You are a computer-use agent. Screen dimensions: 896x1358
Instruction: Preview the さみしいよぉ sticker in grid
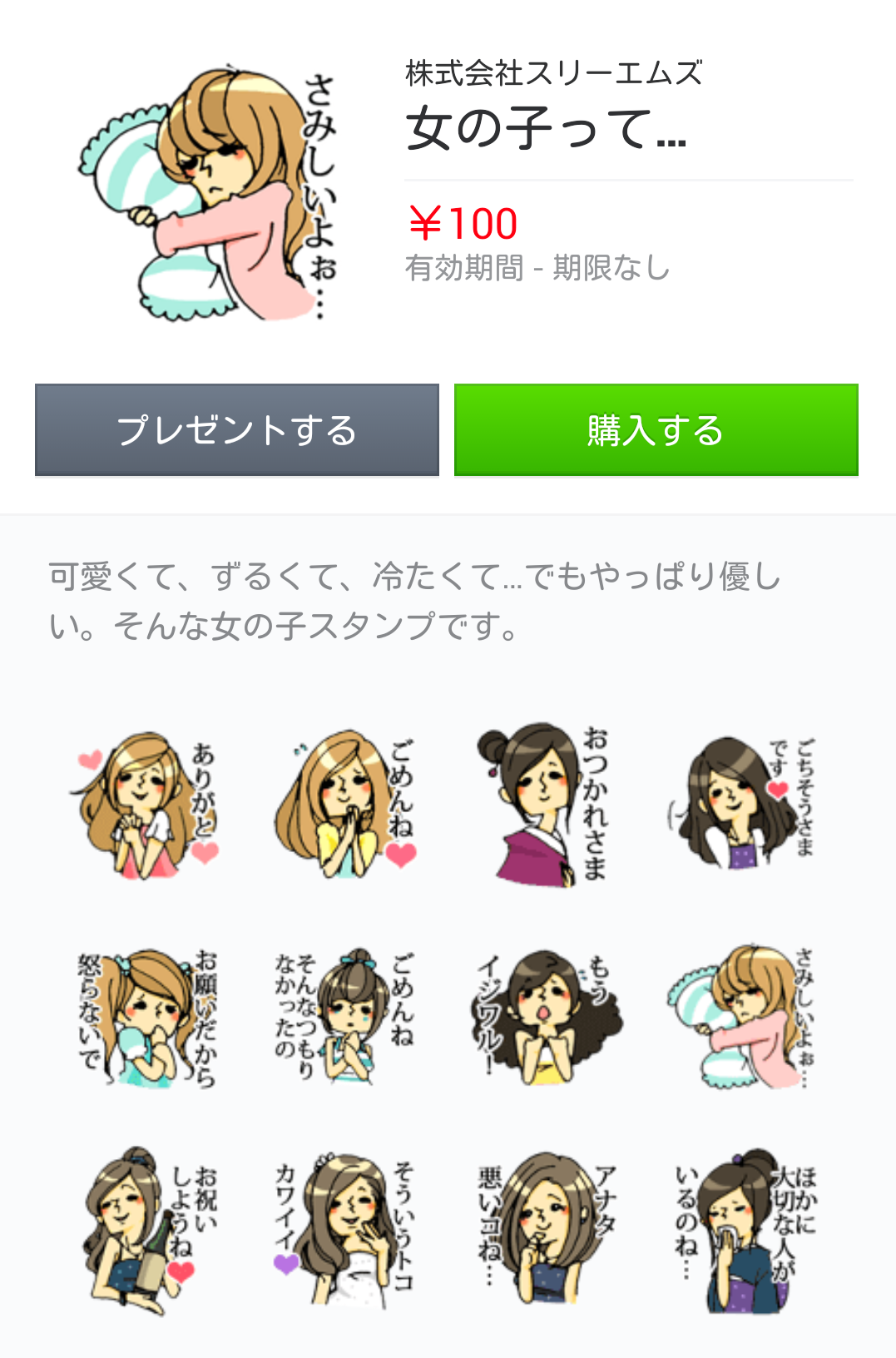coord(743,1018)
